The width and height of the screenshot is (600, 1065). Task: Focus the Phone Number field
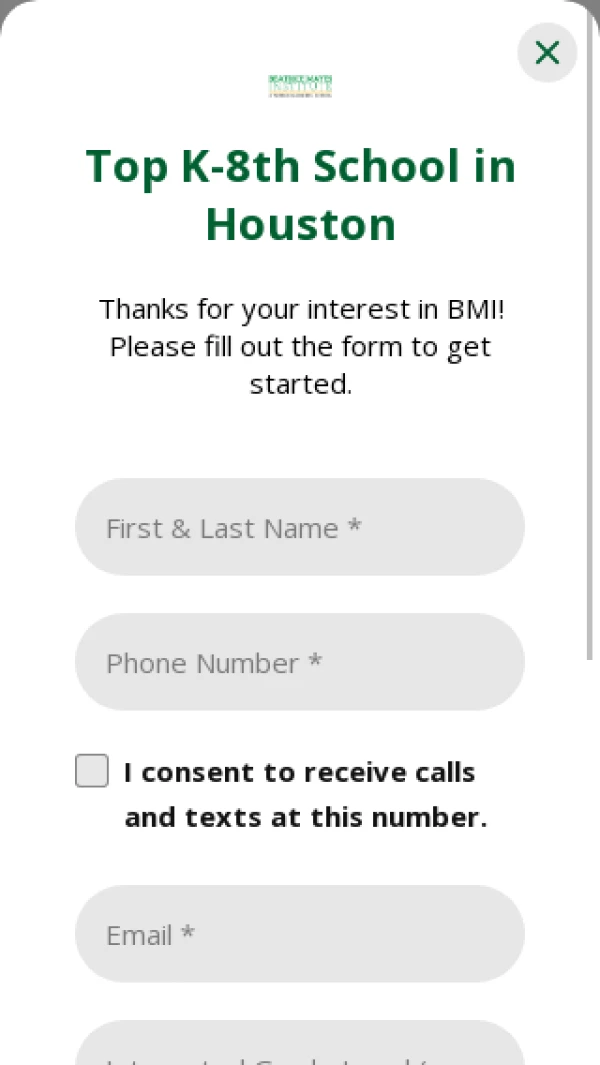(300, 662)
